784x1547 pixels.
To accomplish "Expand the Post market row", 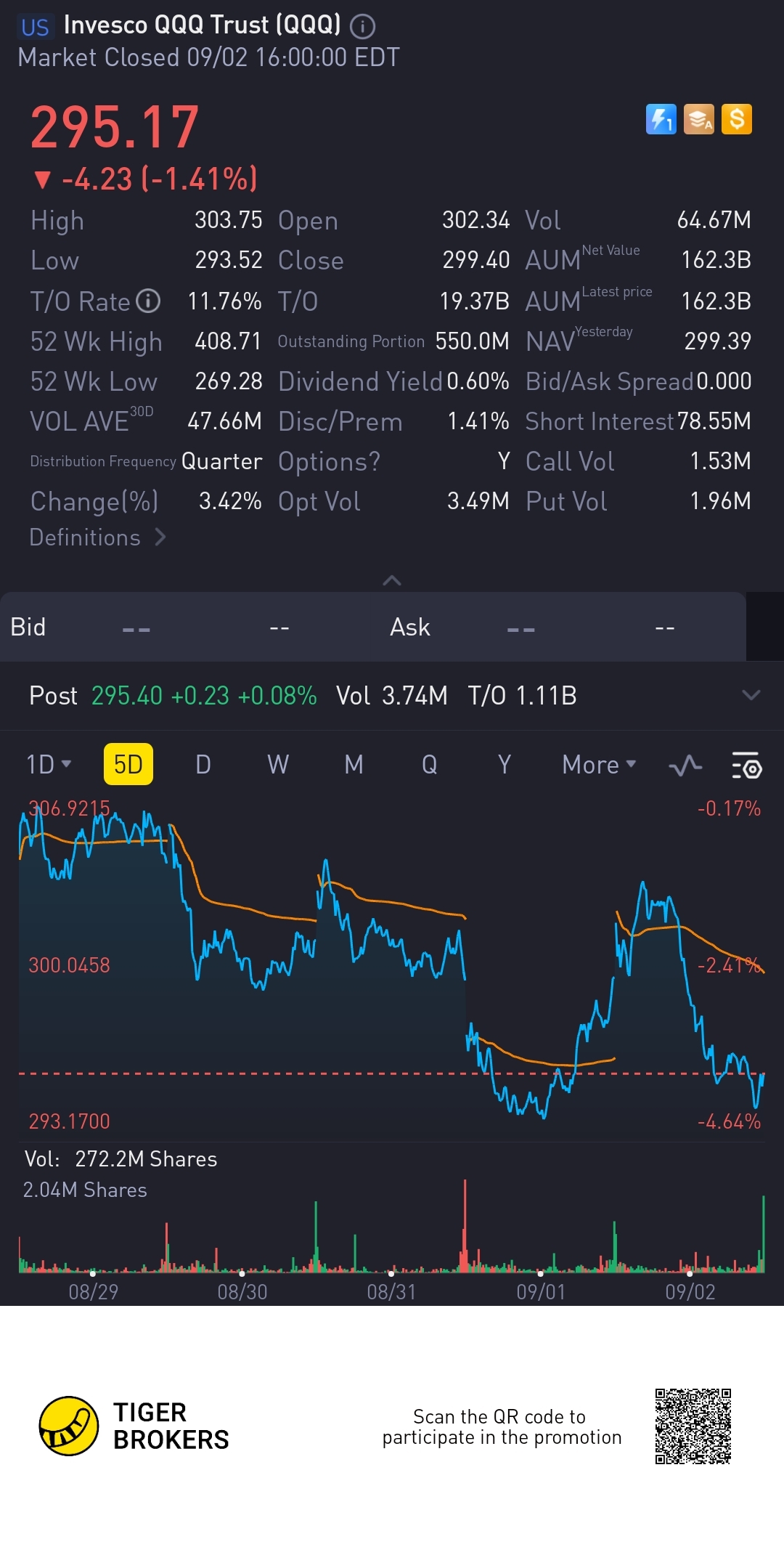I will [751, 695].
